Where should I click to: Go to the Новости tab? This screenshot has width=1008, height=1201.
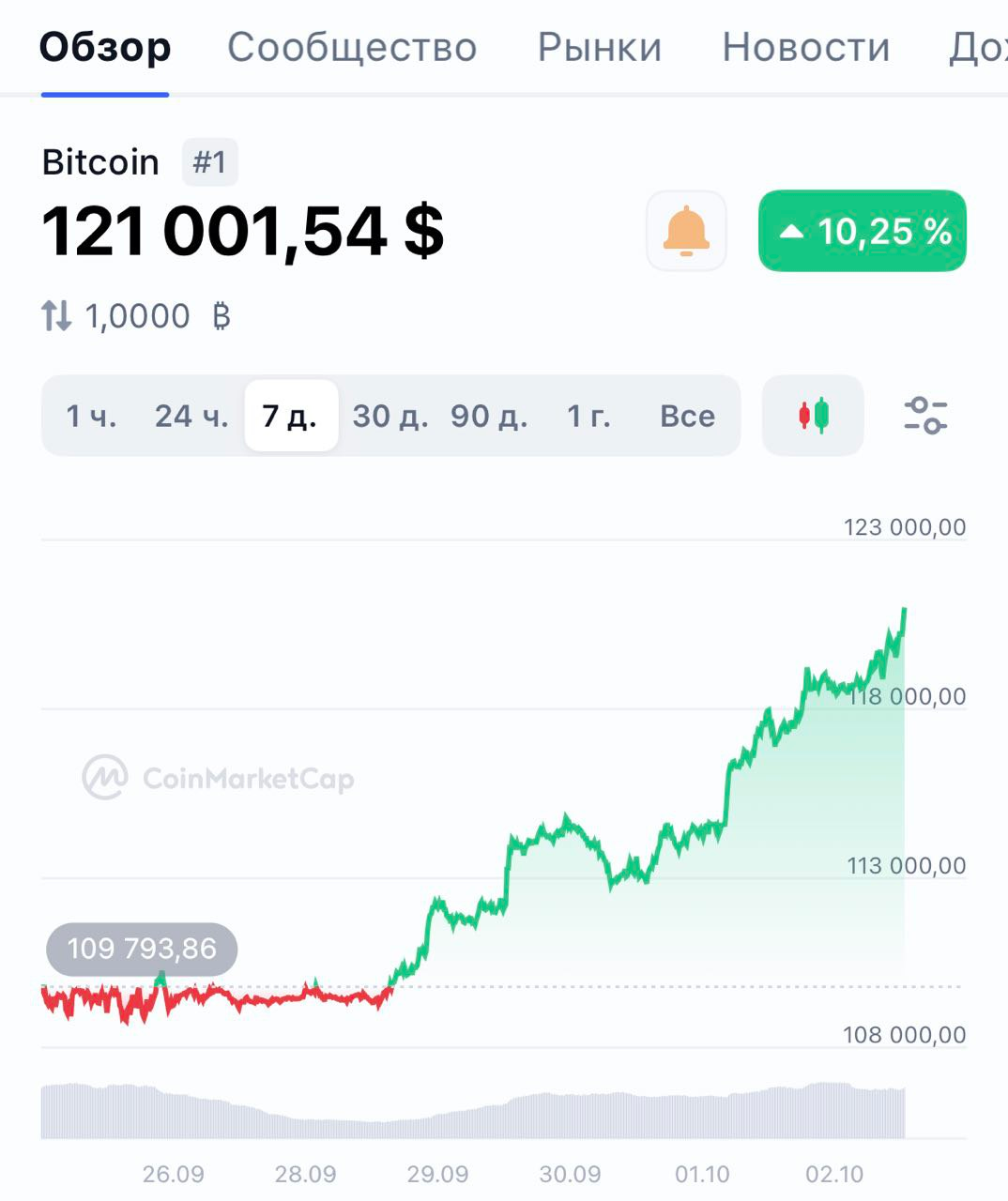click(806, 47)
